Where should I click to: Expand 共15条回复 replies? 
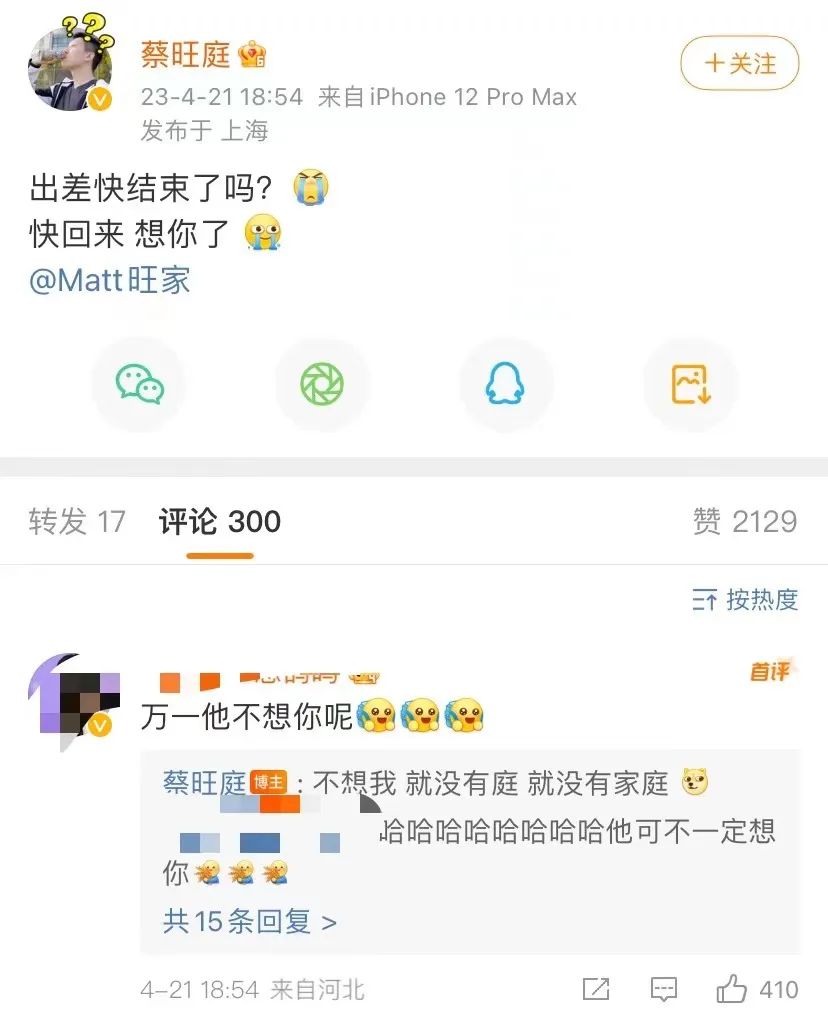pos(250,920)
